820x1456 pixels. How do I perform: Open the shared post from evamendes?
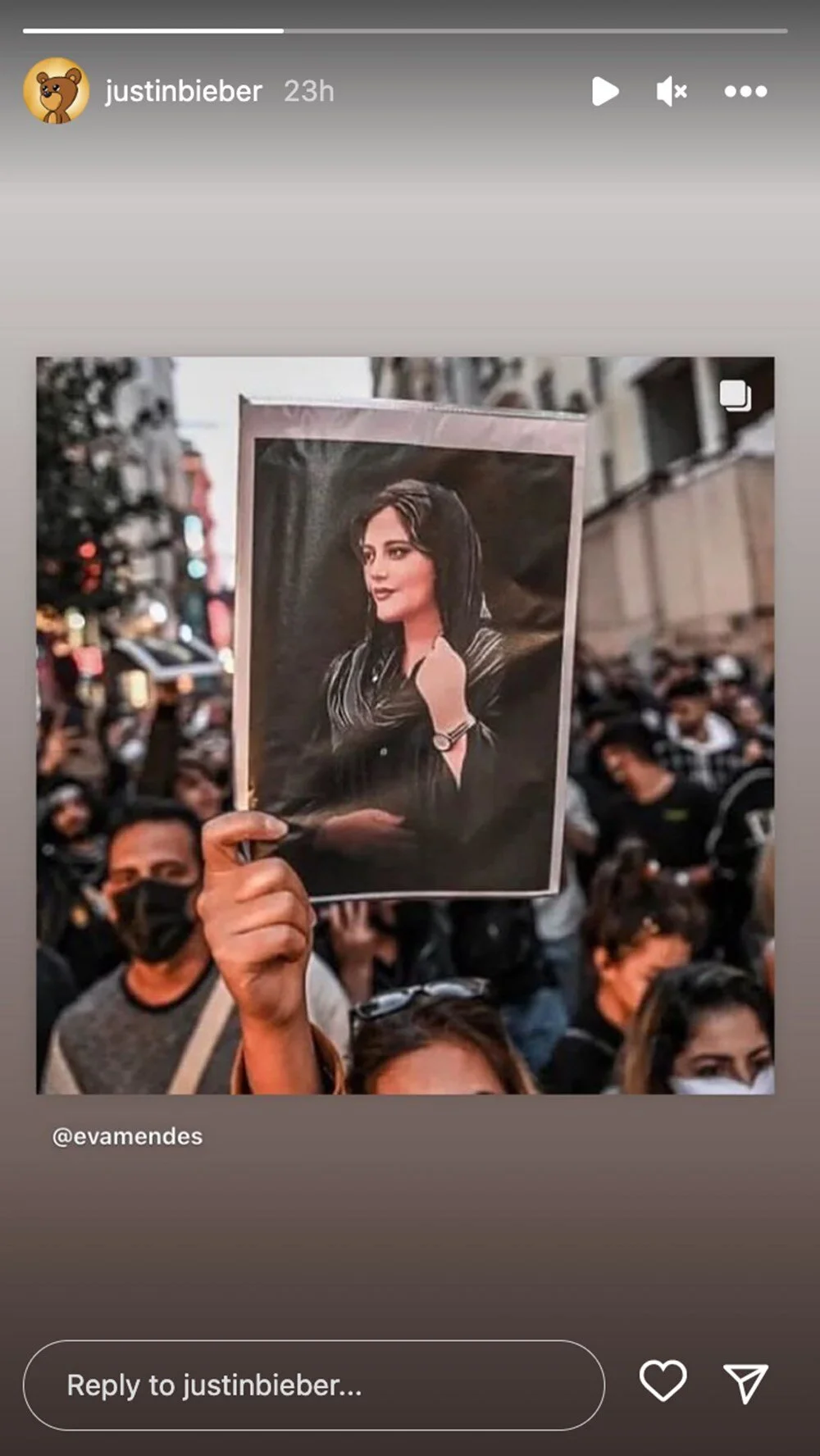[405, 725]
